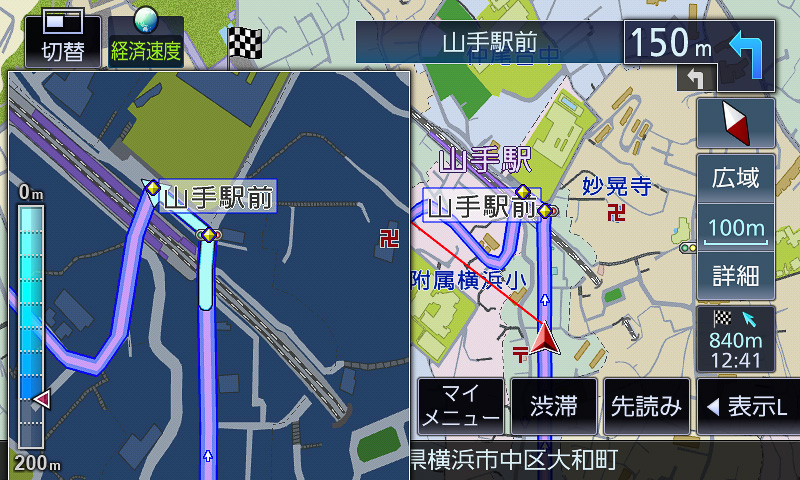Open マイメニュー (My Menu)
Image resolution: width=800 pixels, height=480 pixels.
pos(460,406)
